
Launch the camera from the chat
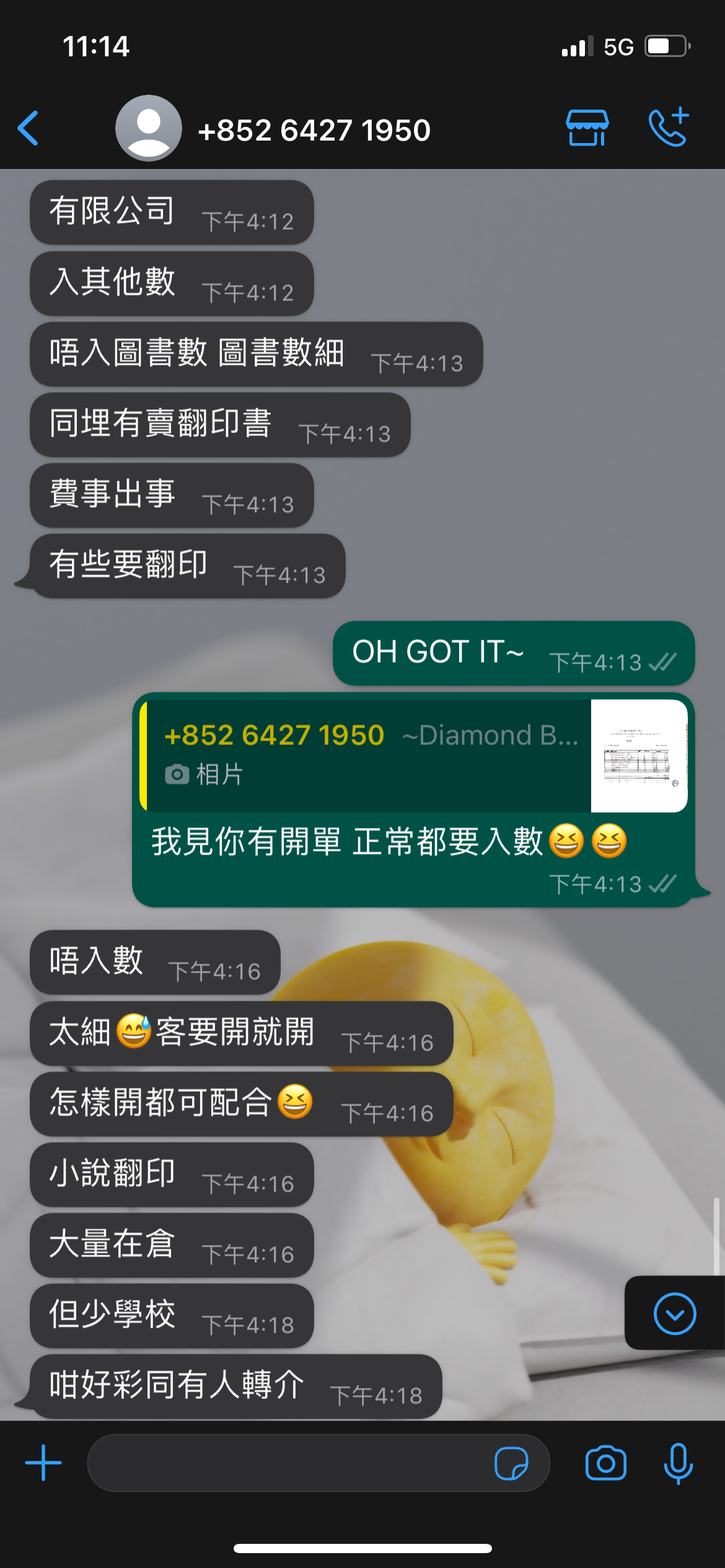click(605, 1463)
